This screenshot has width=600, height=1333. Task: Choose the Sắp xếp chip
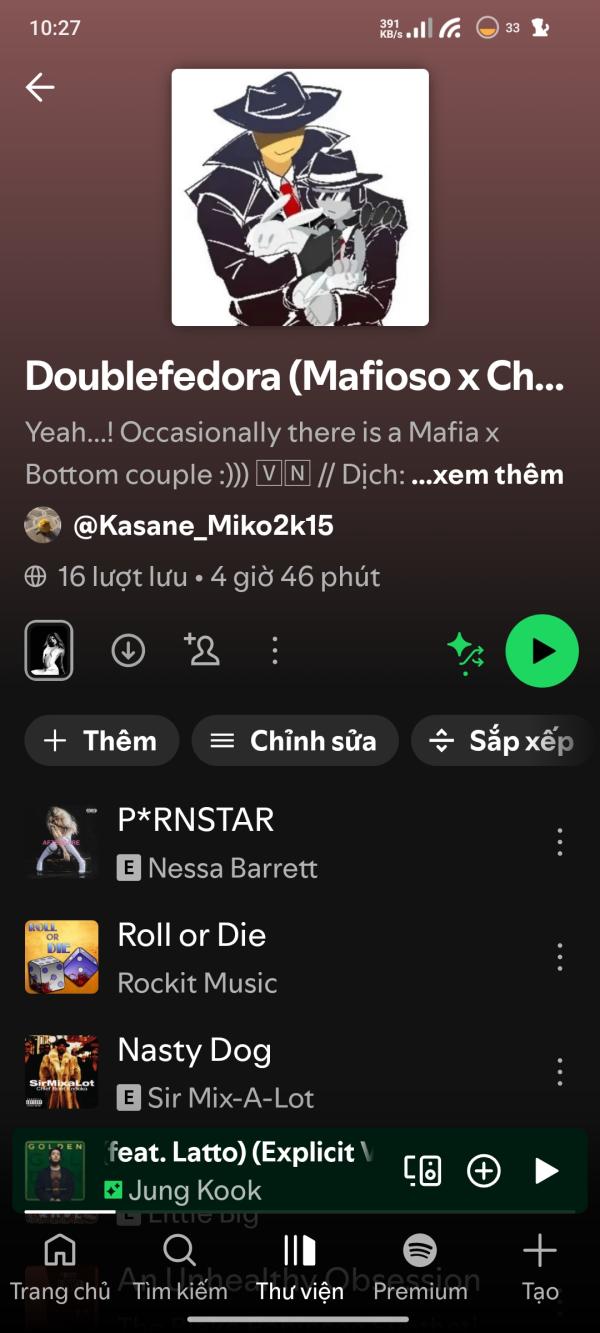click(505, 741)
